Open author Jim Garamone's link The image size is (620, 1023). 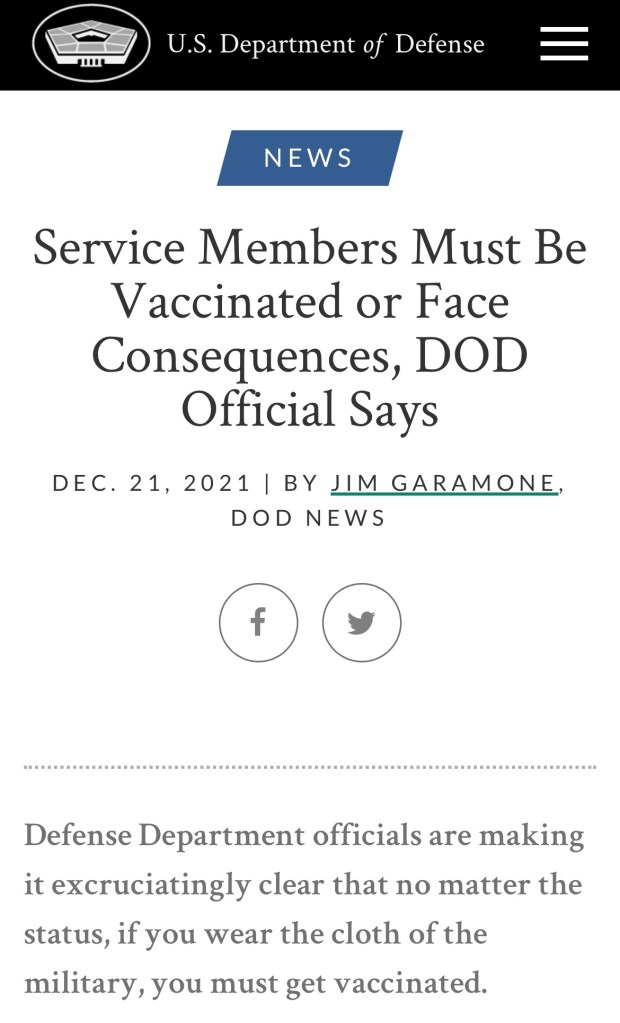coord(444,483)
